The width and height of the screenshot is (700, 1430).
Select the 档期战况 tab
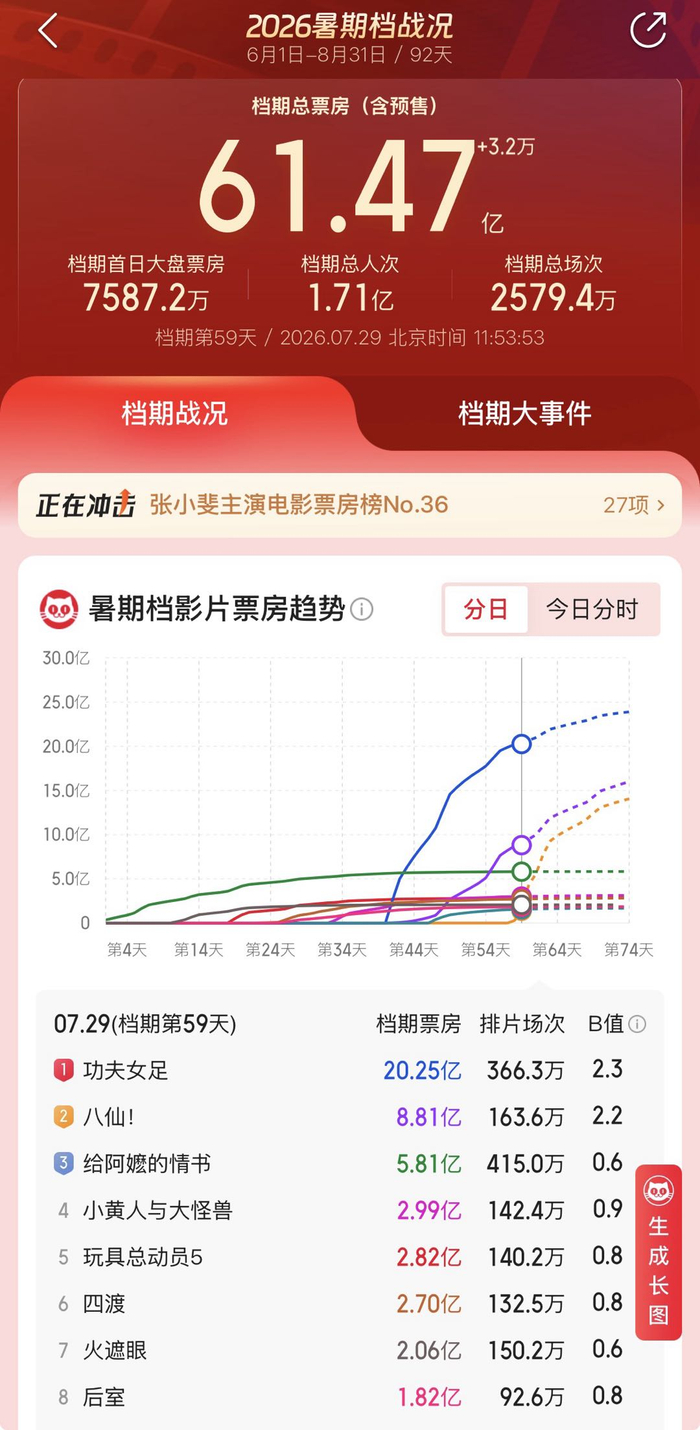click(175, 413)
